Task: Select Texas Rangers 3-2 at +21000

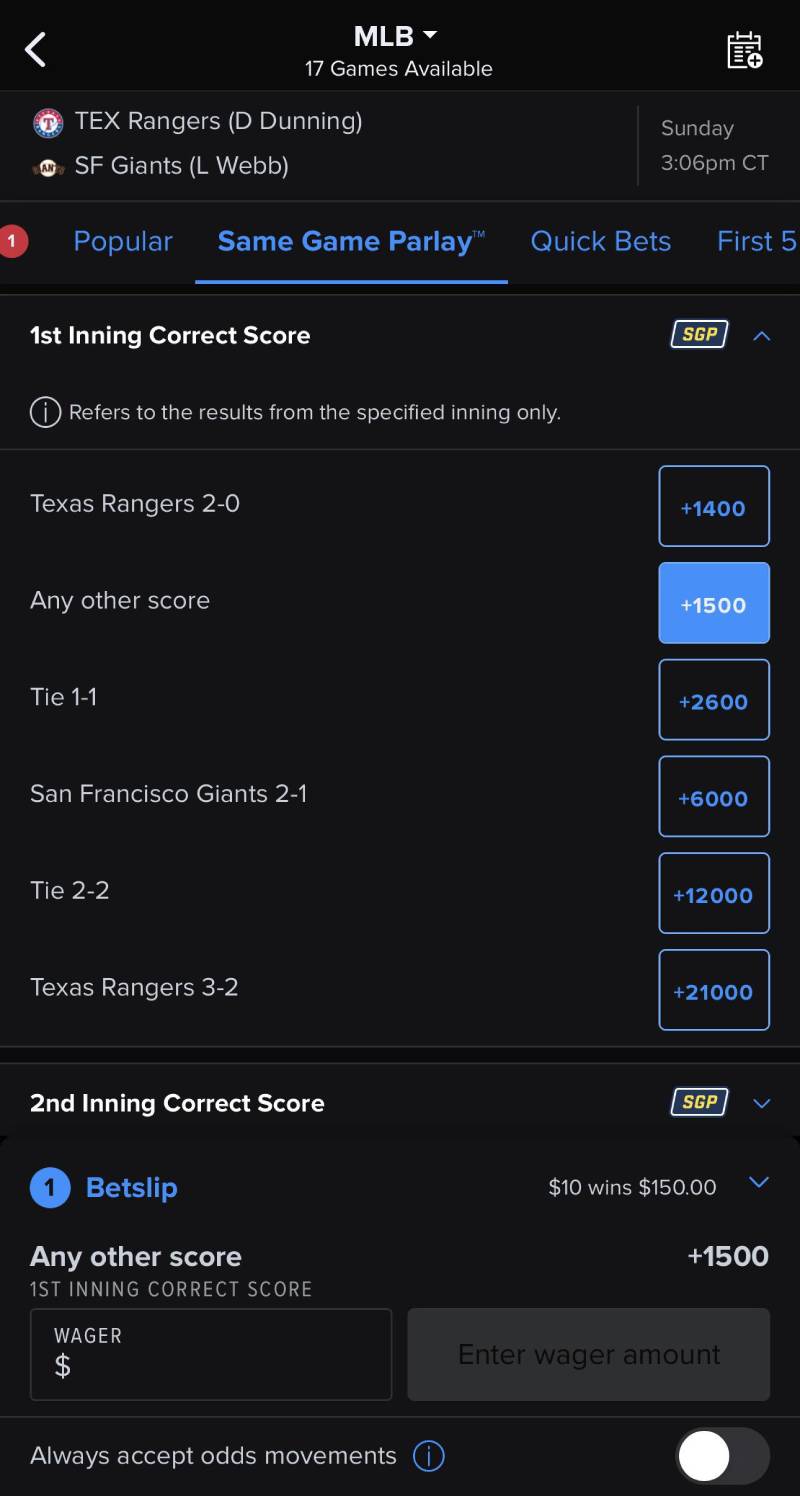Action: pyautogui.click(x=713, y=991)
